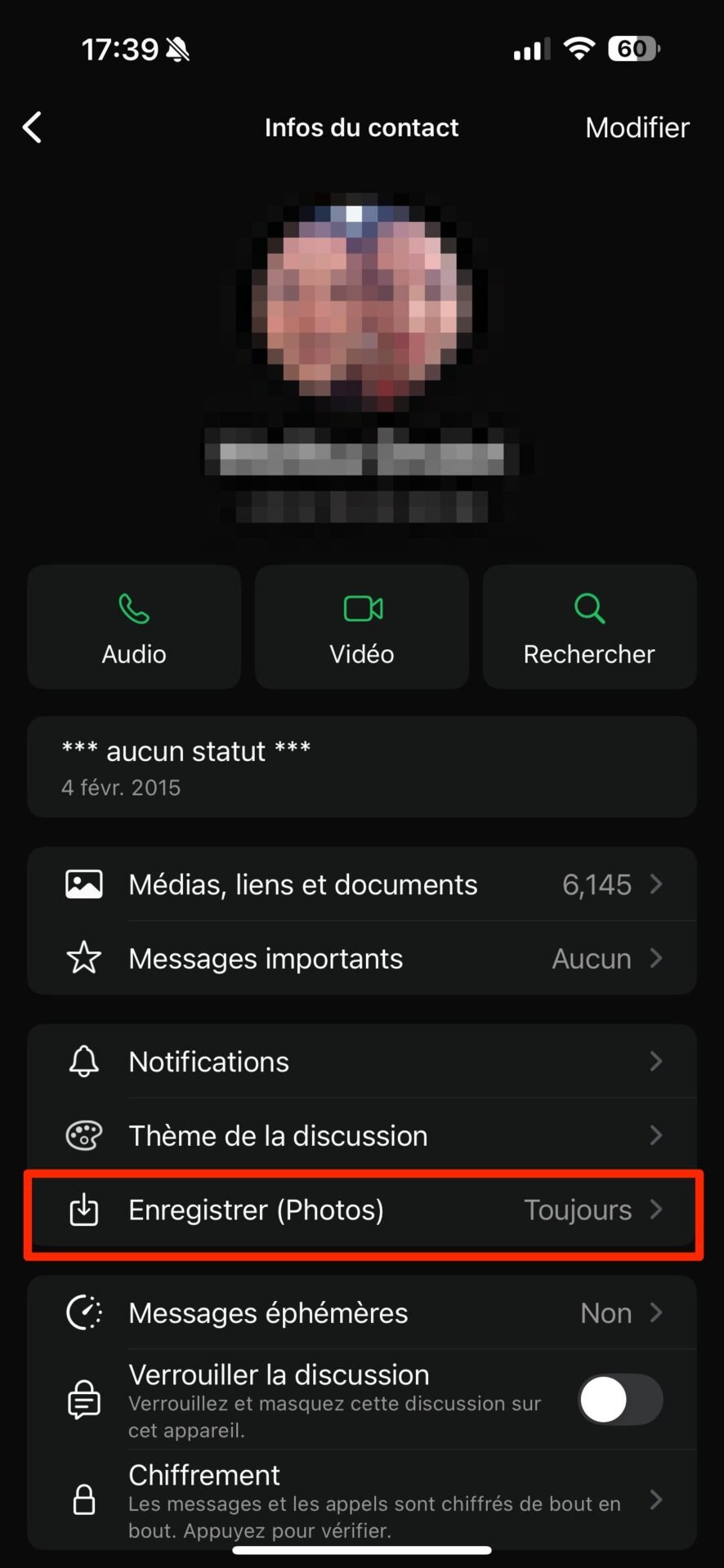724x1568 pixels.
Task: Open Rechercher to search the chat
Action: click(x=589, y=627)
